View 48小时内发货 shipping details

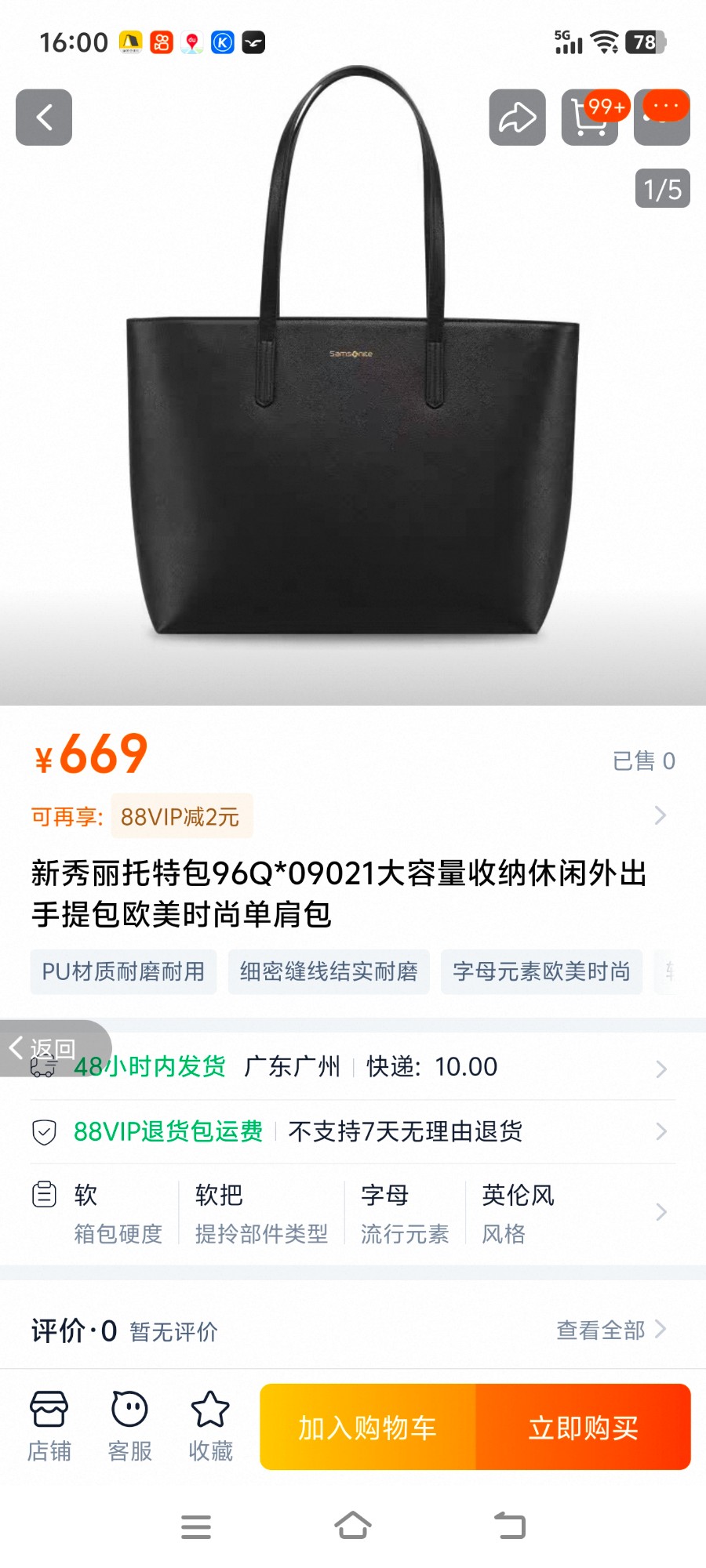pyautogui.click(x=353, y=1067)
